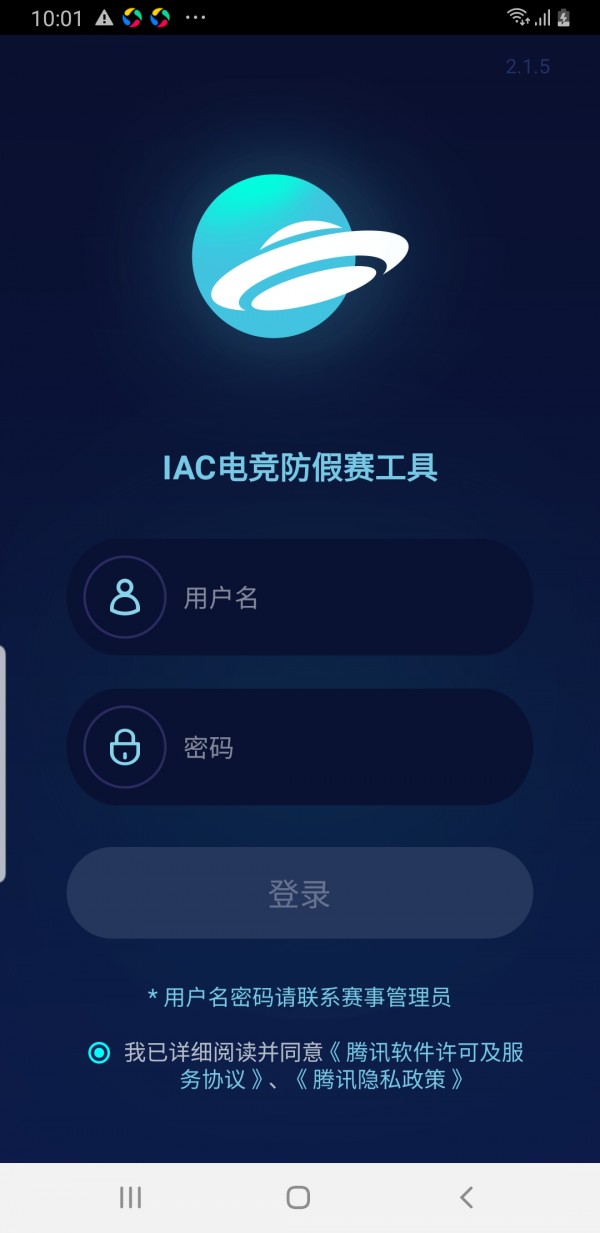Viewport: 600px width, 1233px height.
Task: Tap the 用户名 username field
Action: click(x=300, y=597)
